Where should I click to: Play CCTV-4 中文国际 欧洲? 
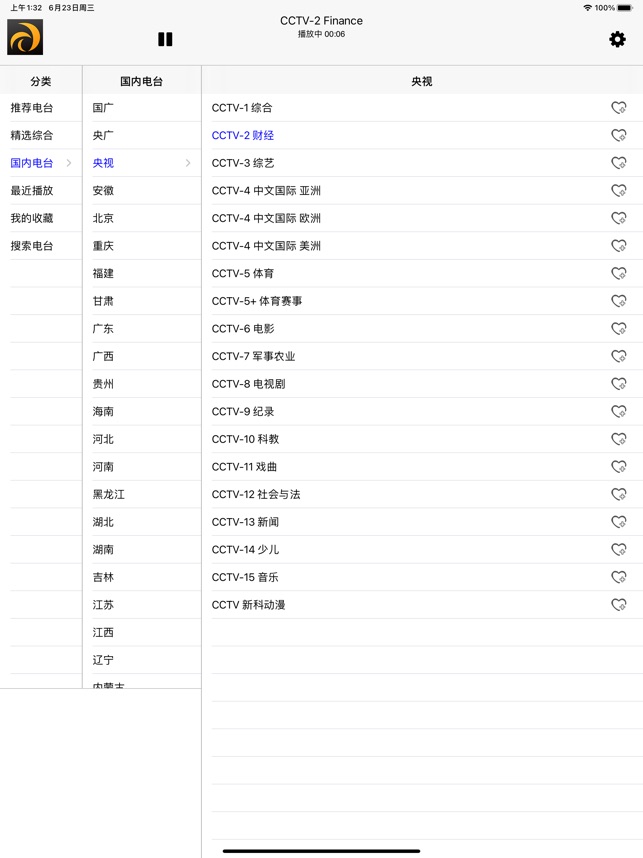click(266, 218)
